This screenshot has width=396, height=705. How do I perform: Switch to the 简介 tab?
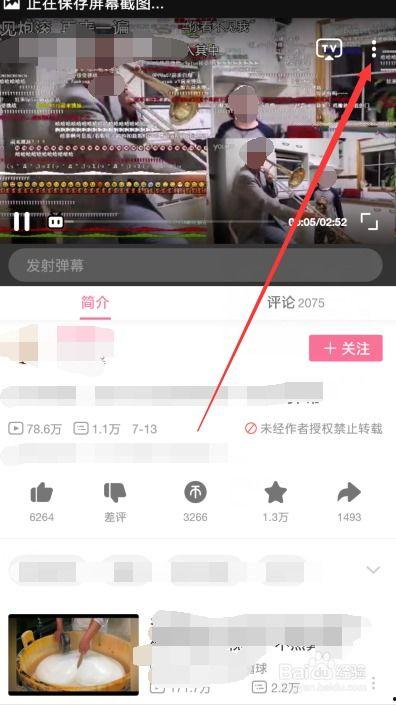(95, 303)
